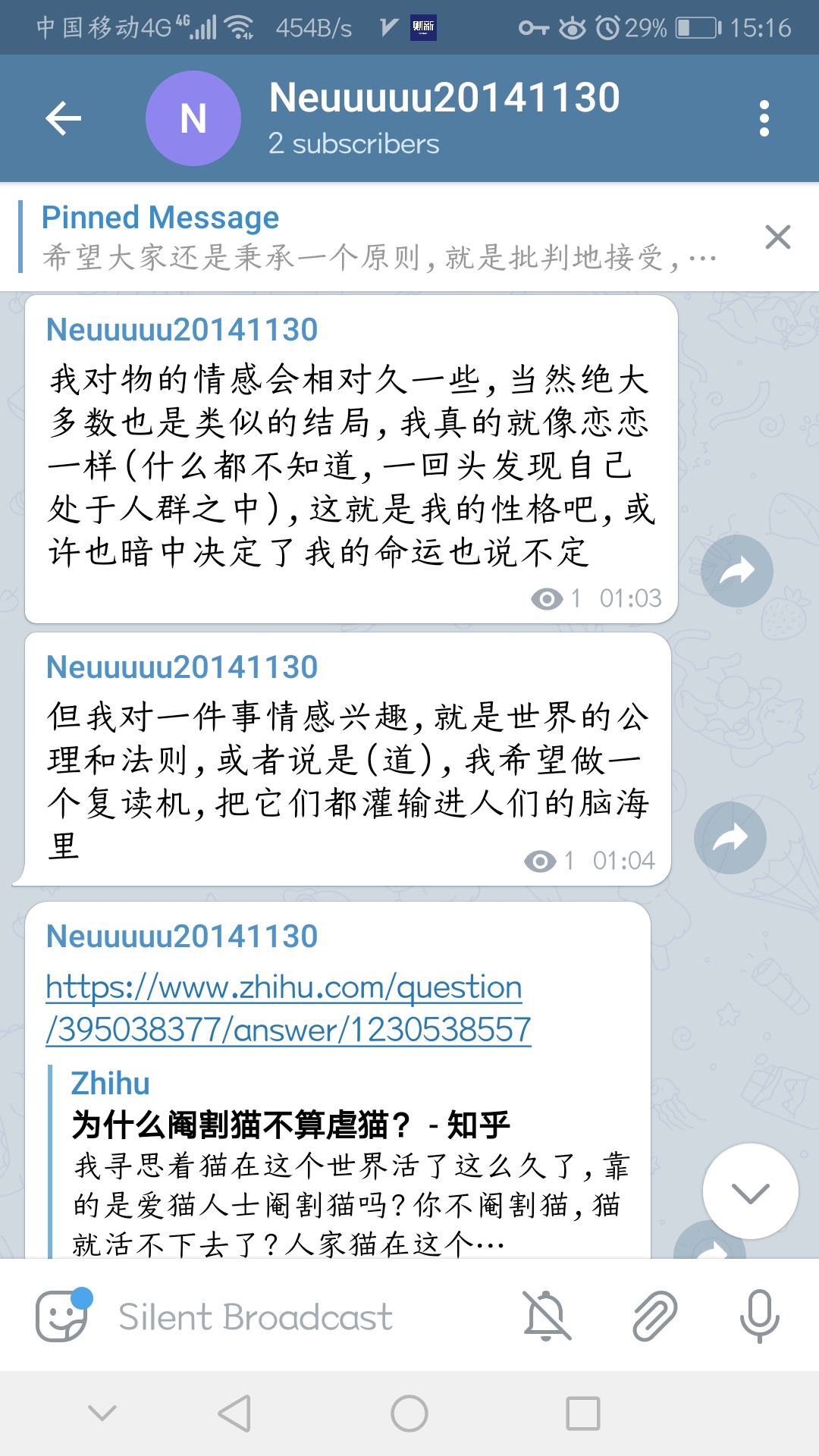Record a voice message with the microphone
The height and width of the screenshot is (1456, 819).
tap(759, 1316)
